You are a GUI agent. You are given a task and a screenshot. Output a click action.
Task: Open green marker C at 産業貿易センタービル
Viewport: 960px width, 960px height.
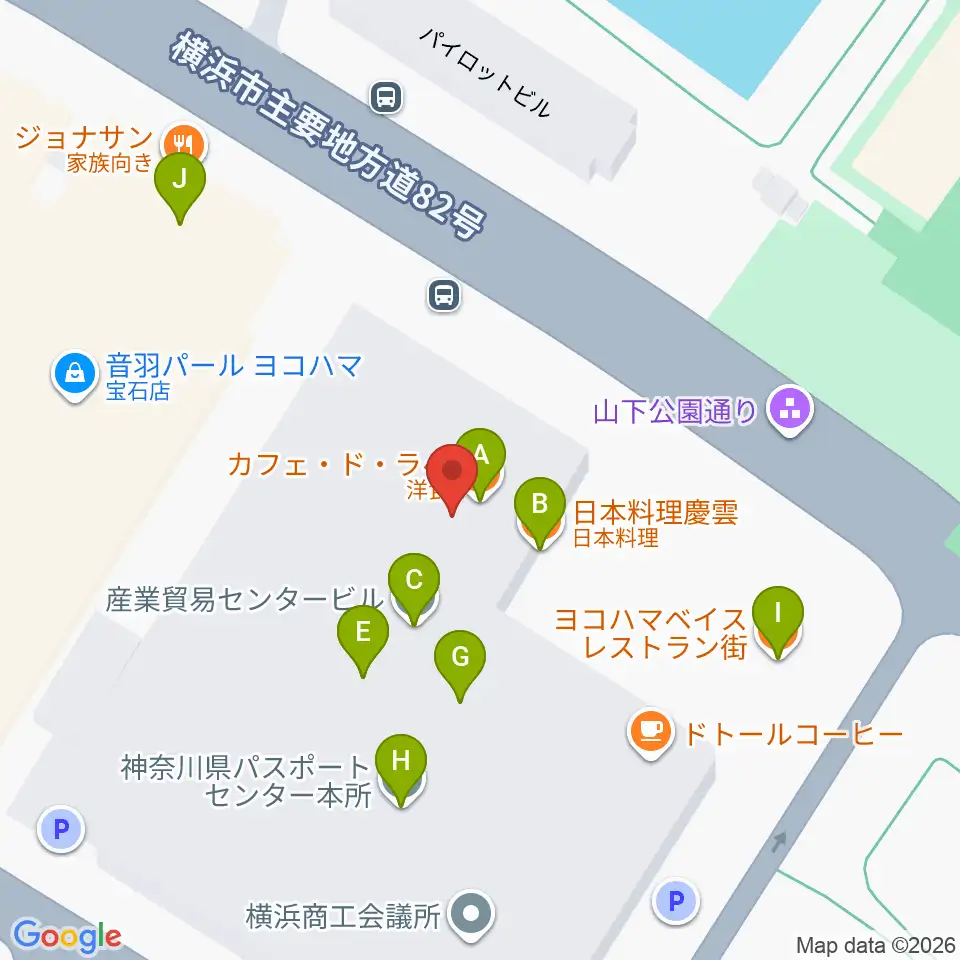414,587
